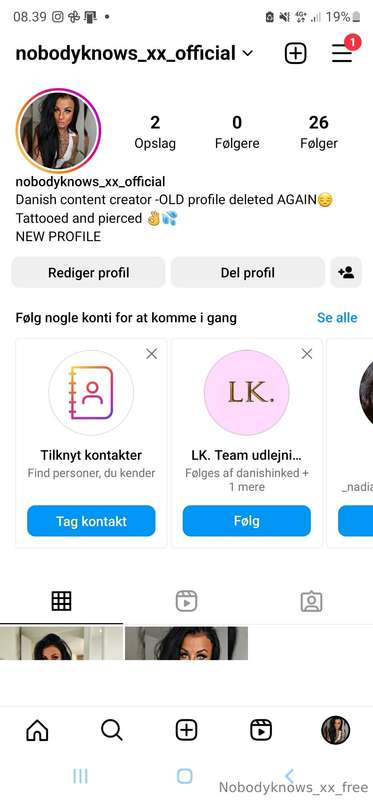This screenshot has width=373, height=800.
Task: Open the account switcher dropdown next to the username
Action: [x=247, y=53]
